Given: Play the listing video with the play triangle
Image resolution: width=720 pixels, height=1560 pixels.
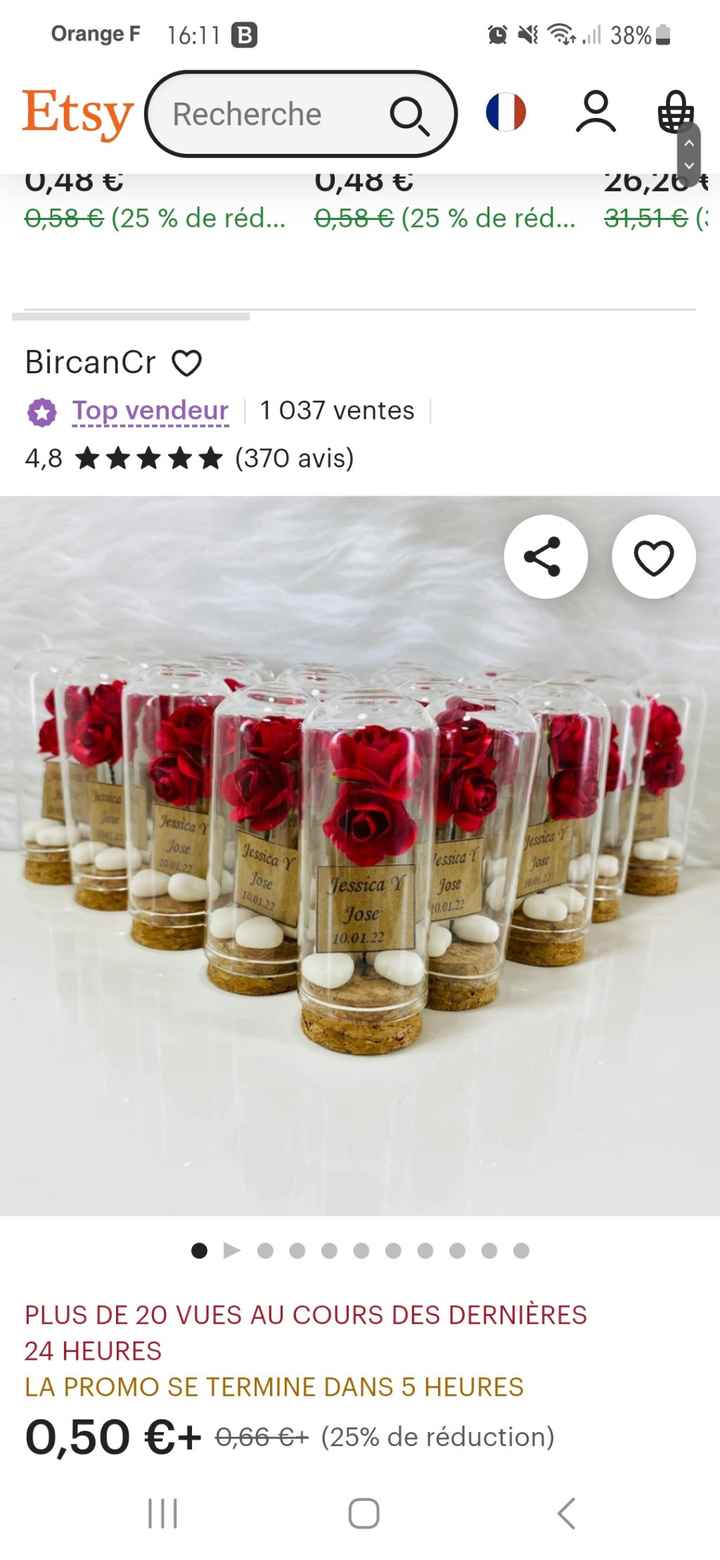Looking at the screenshot, I should (x=231, y=1249).
